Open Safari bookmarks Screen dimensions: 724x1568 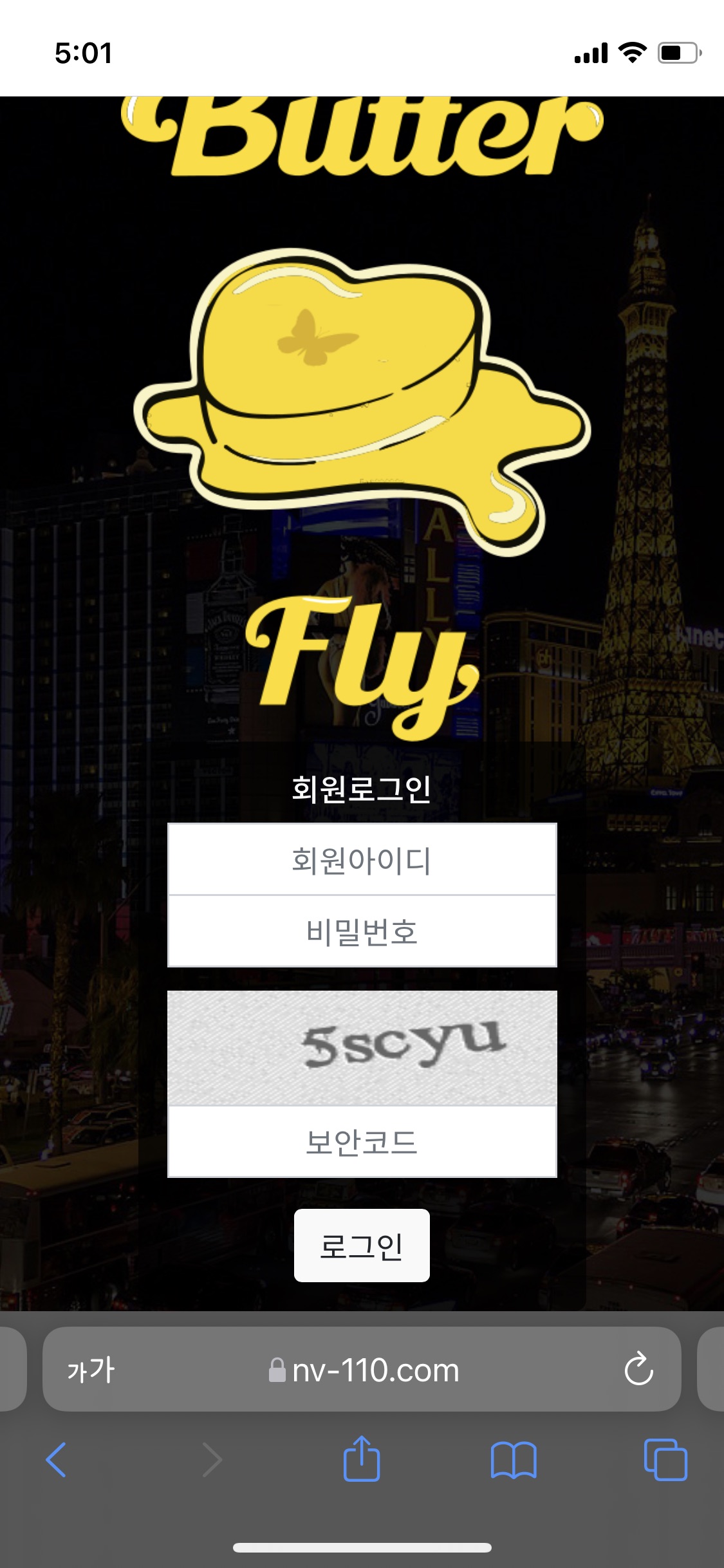pos(513,1460)
